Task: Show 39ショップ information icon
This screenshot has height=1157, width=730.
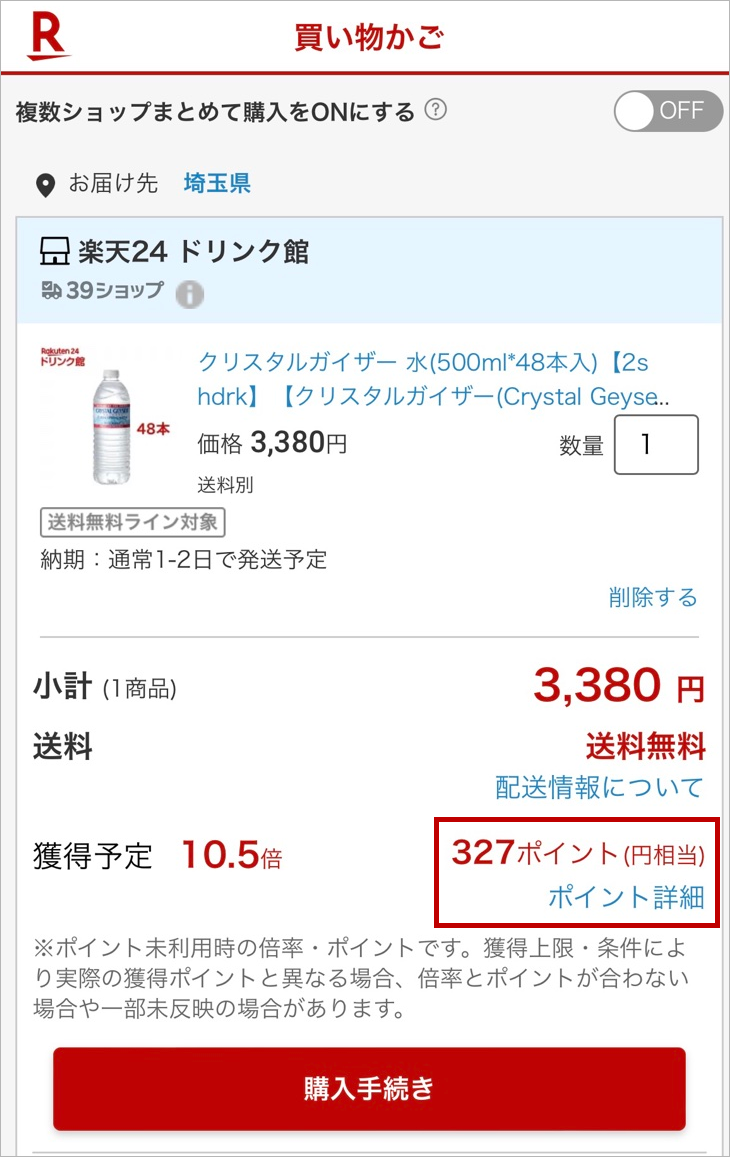Action: tap(190, 294)
